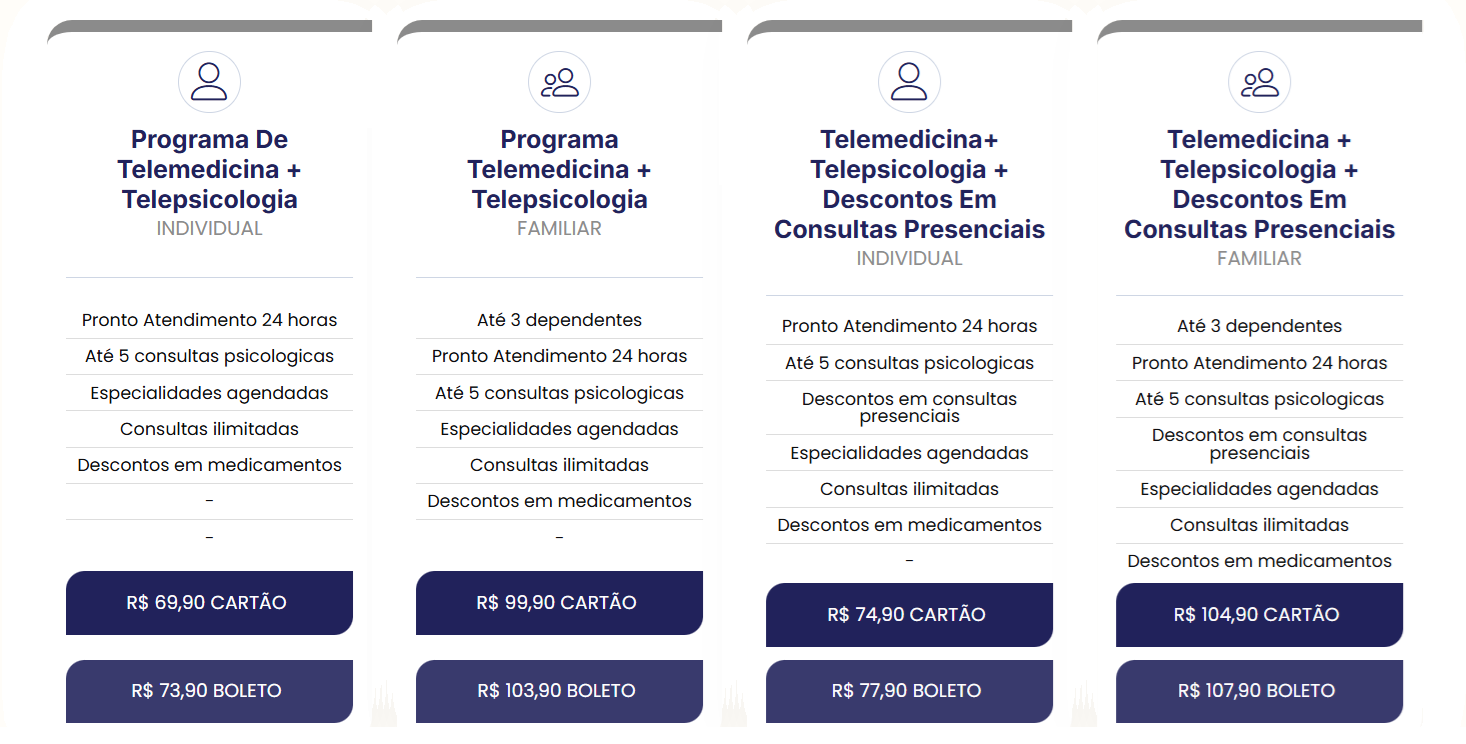This screenshot has width=1466, height=744.
Task: Choose the R$ 77,90 BOLETO option
Action: (909, 691)
